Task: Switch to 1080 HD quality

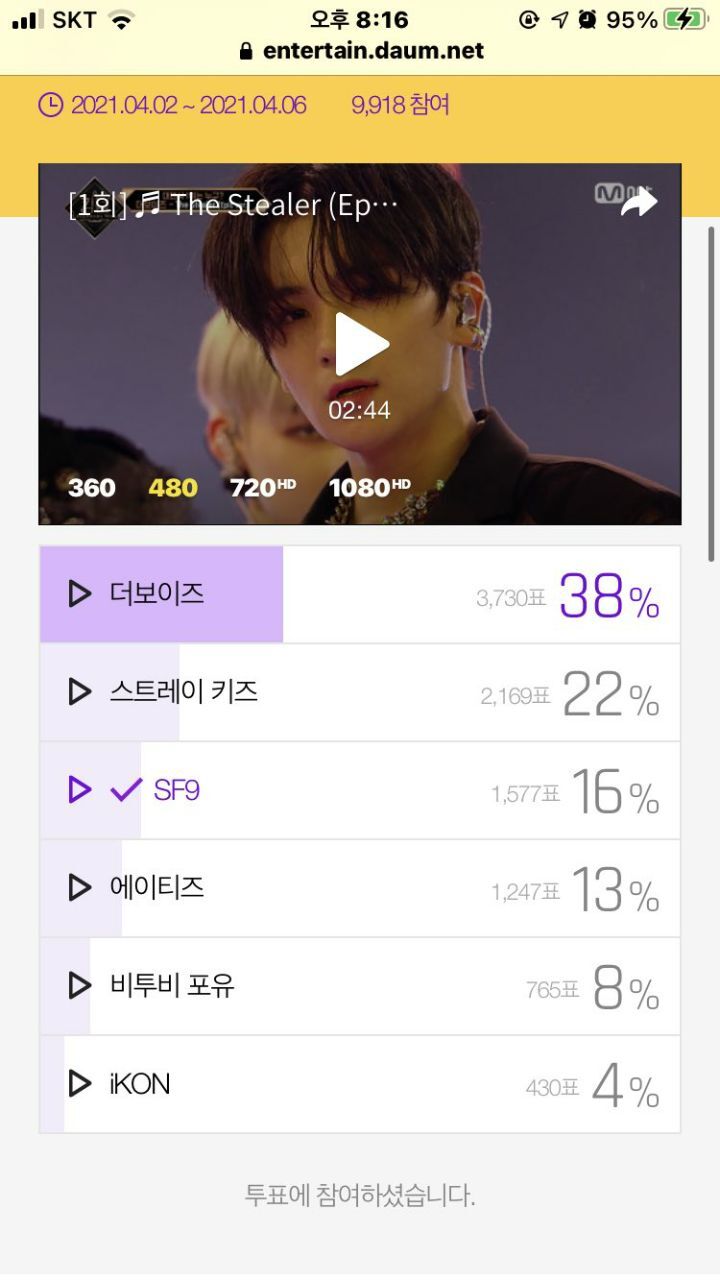Action: [369, 488]
